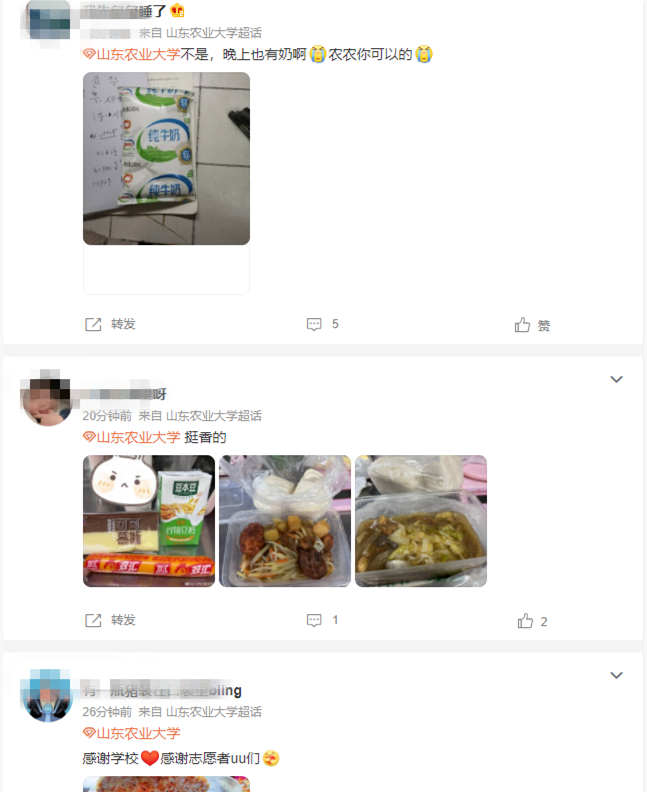The width and height of the screenshot is (647, 792).
Task: Like the 晚上也有奶啊 post
Action: (532, 325)
